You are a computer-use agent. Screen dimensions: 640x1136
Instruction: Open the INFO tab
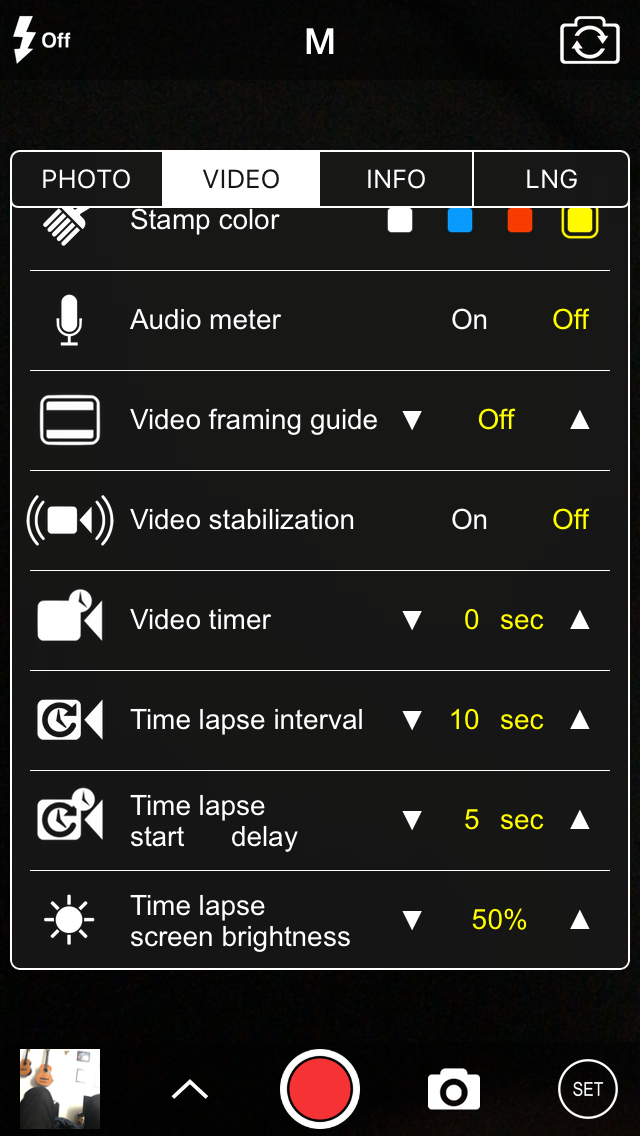(396, 179)
